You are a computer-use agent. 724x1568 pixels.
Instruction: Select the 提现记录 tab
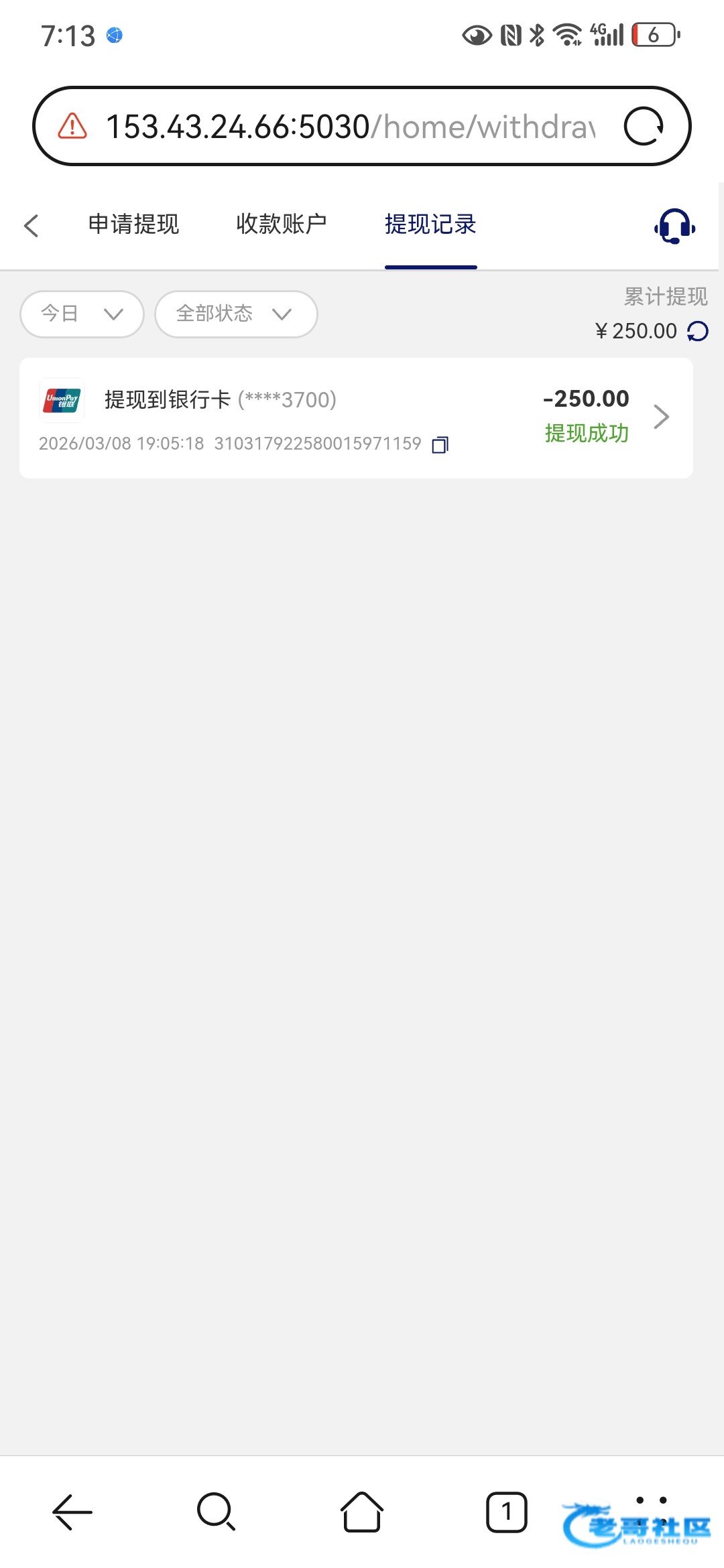click(430, 224)
